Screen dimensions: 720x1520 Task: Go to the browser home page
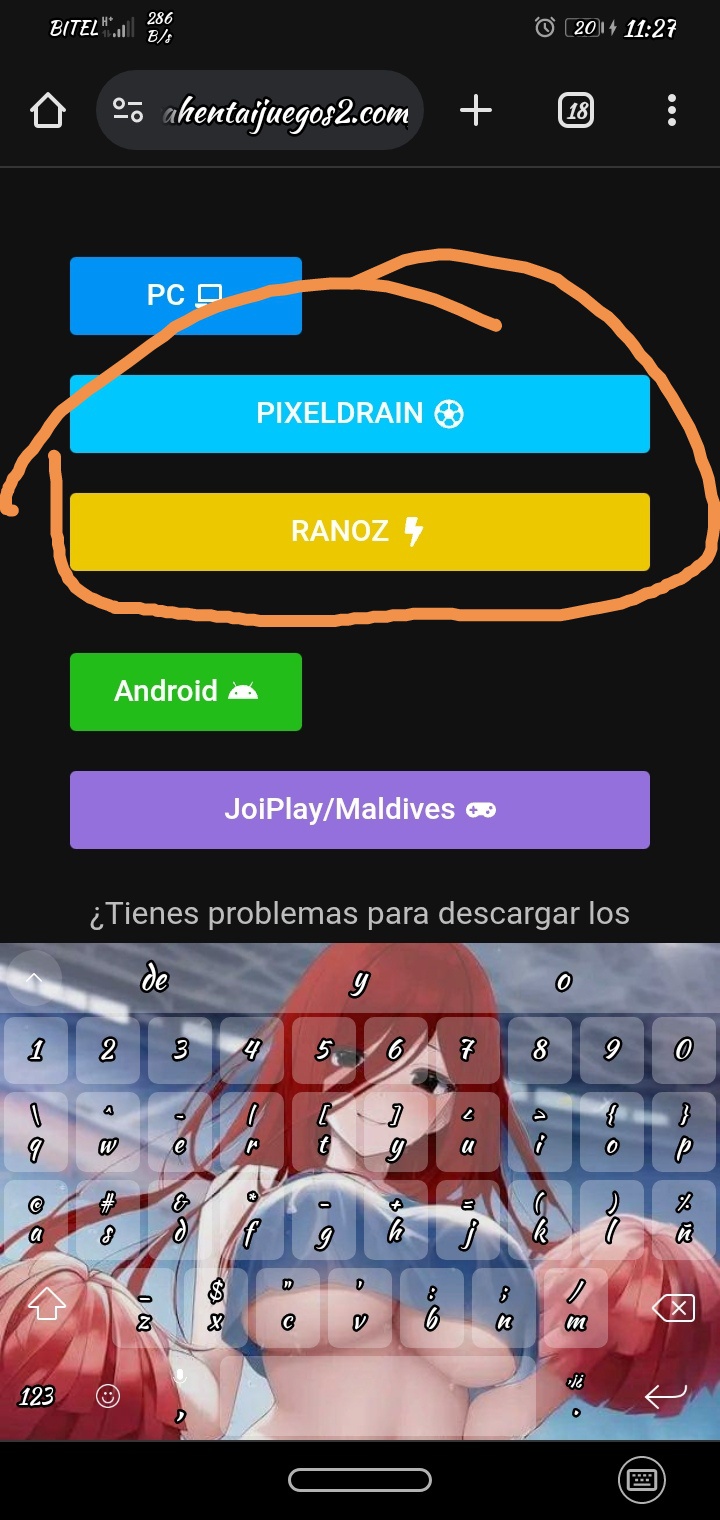48,111
